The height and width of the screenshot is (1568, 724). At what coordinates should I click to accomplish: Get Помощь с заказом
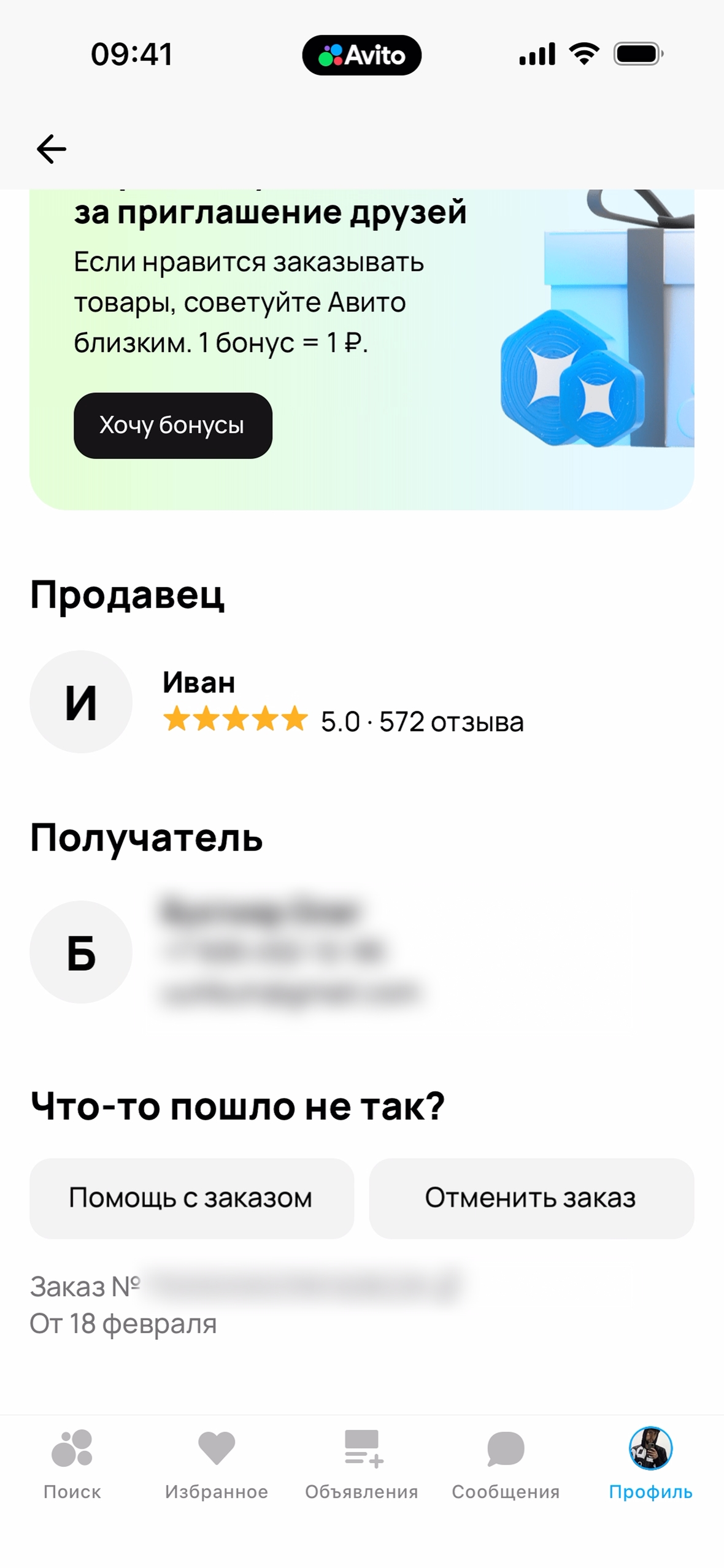tap(191, 1197)
